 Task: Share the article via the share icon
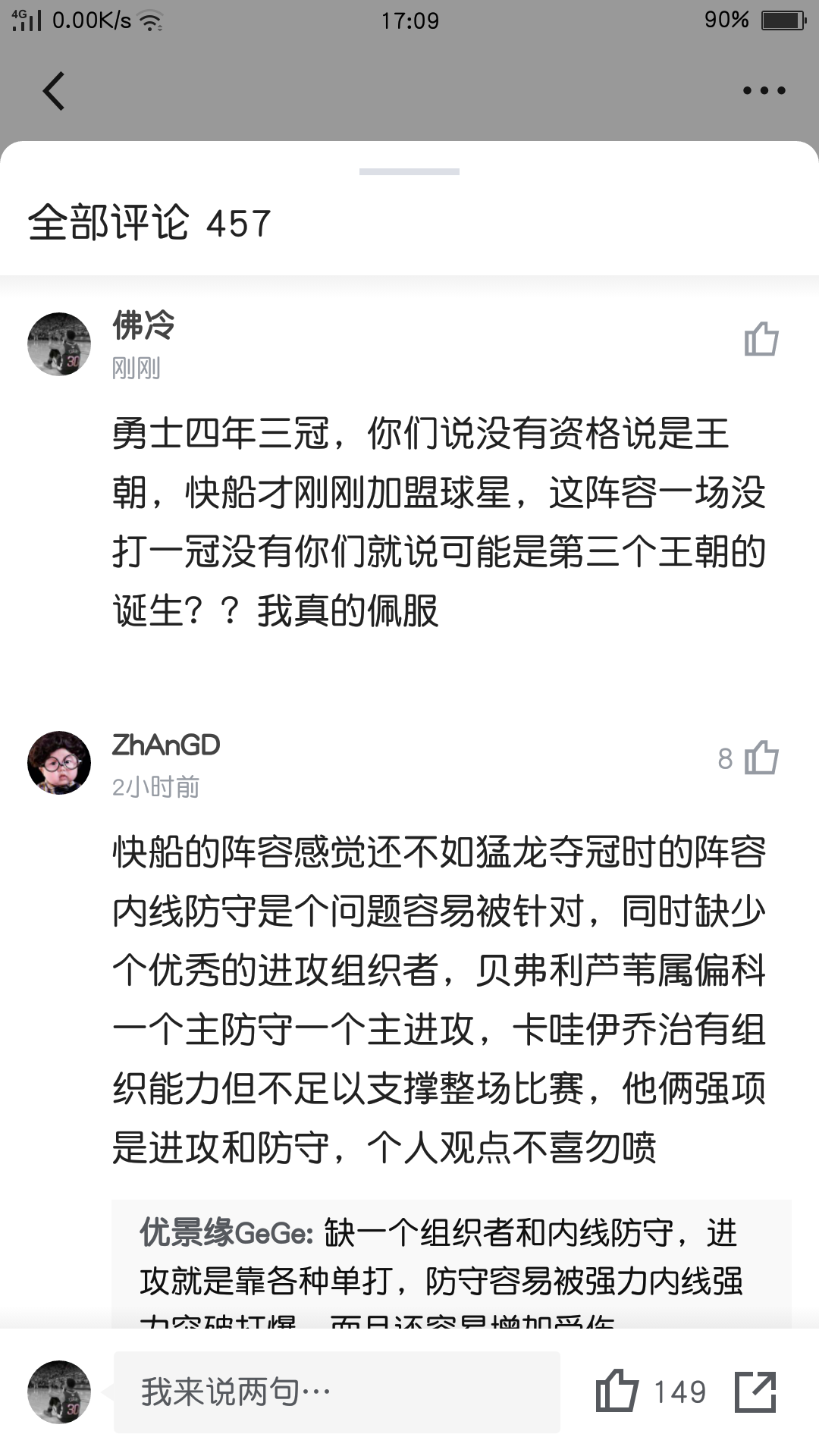[x=755, y=1392]
